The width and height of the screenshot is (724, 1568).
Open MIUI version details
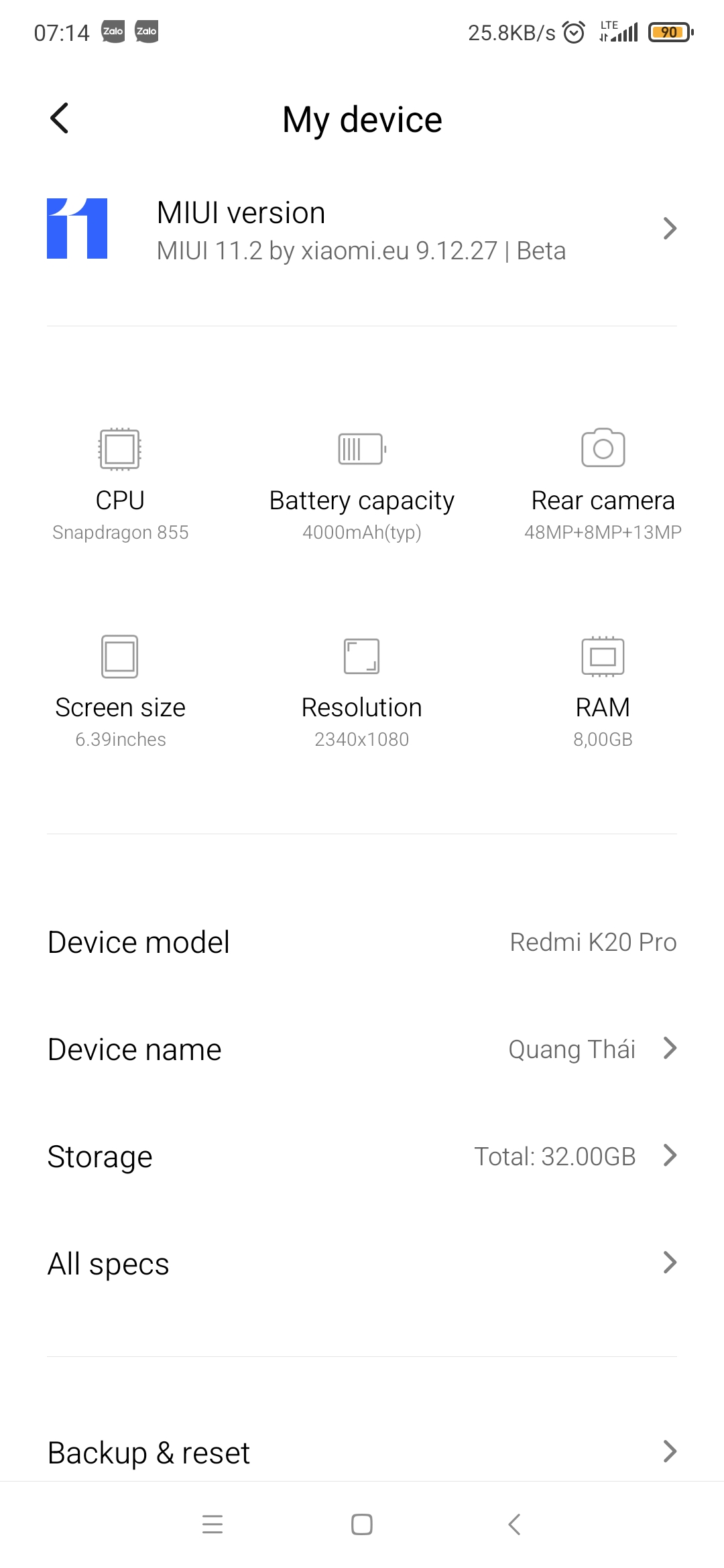click(x=362, y=228)
